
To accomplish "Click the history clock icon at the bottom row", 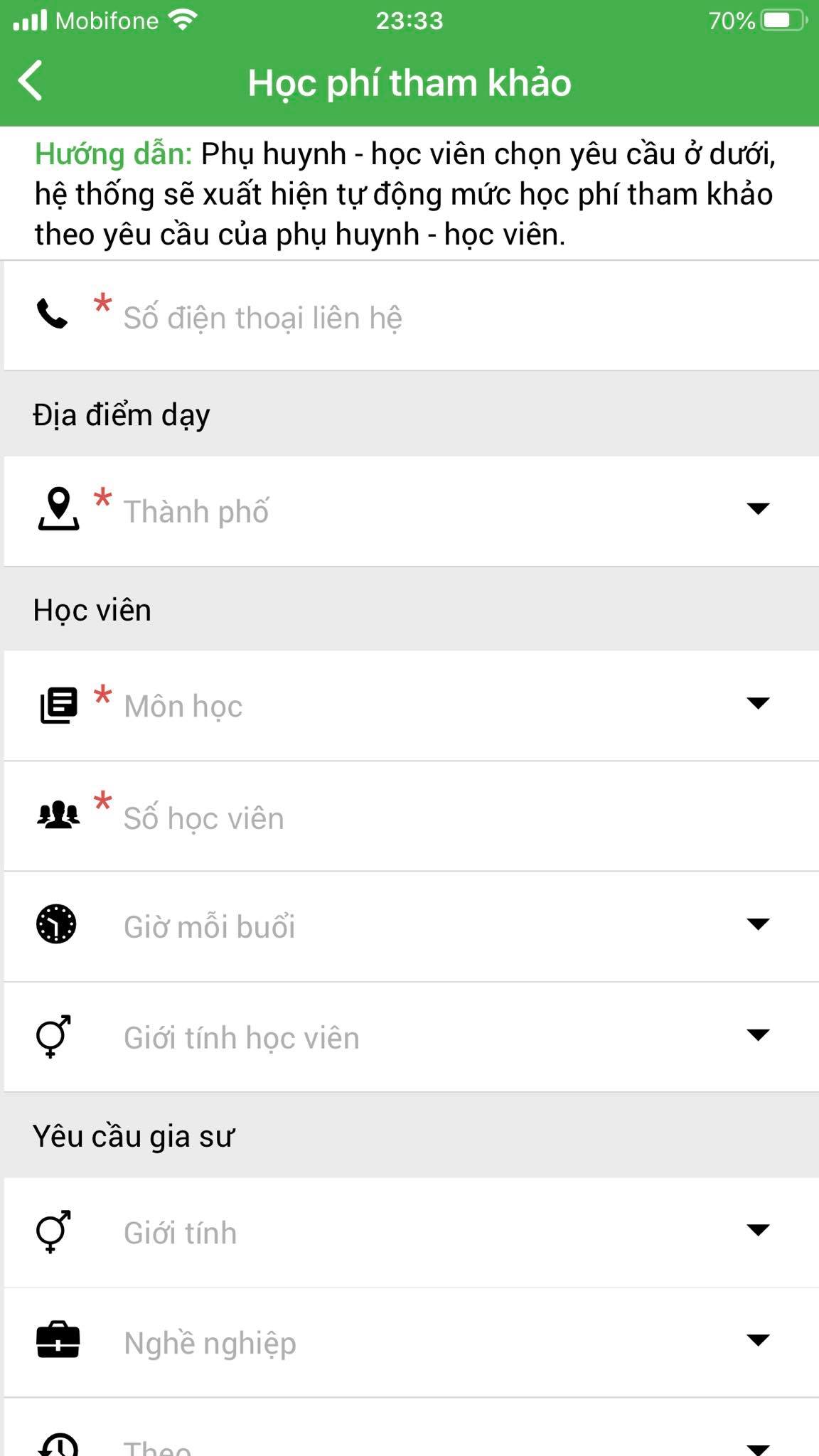I will coord(58,1447).
